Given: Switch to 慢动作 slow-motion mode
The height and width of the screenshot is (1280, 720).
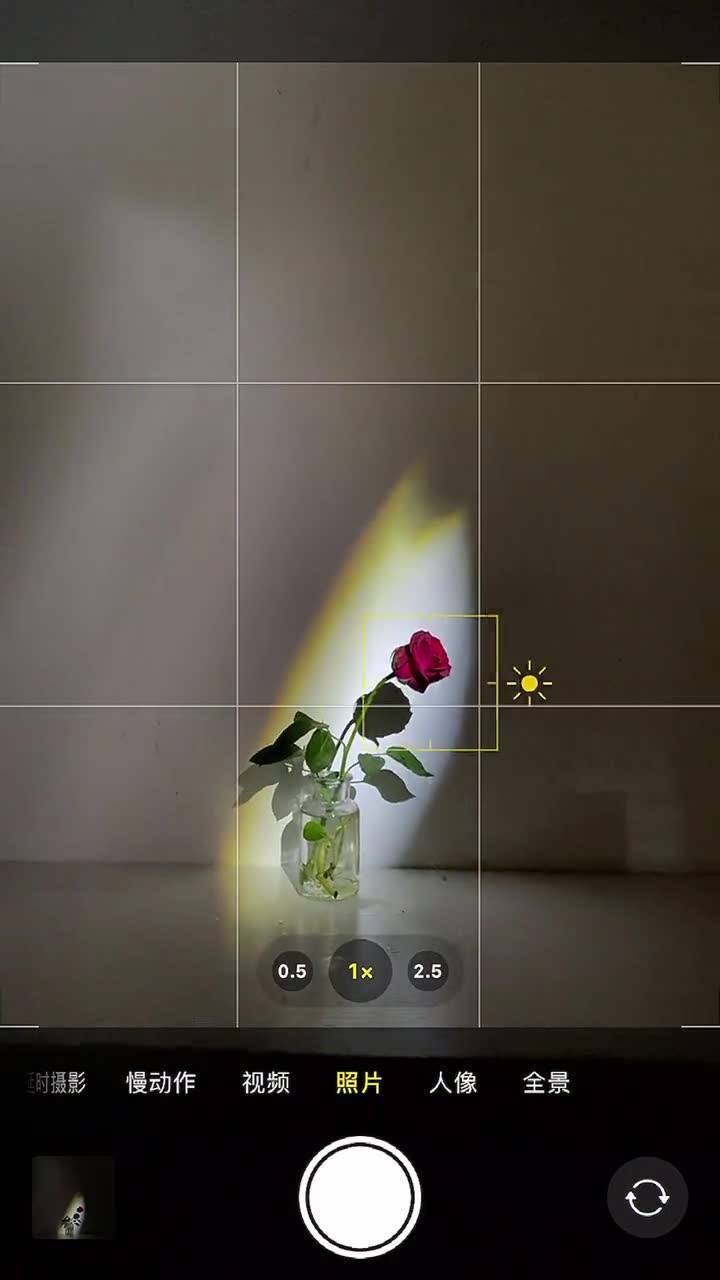Looking at the screenshot, I should pyautogui.click(x=161, y=1082).
